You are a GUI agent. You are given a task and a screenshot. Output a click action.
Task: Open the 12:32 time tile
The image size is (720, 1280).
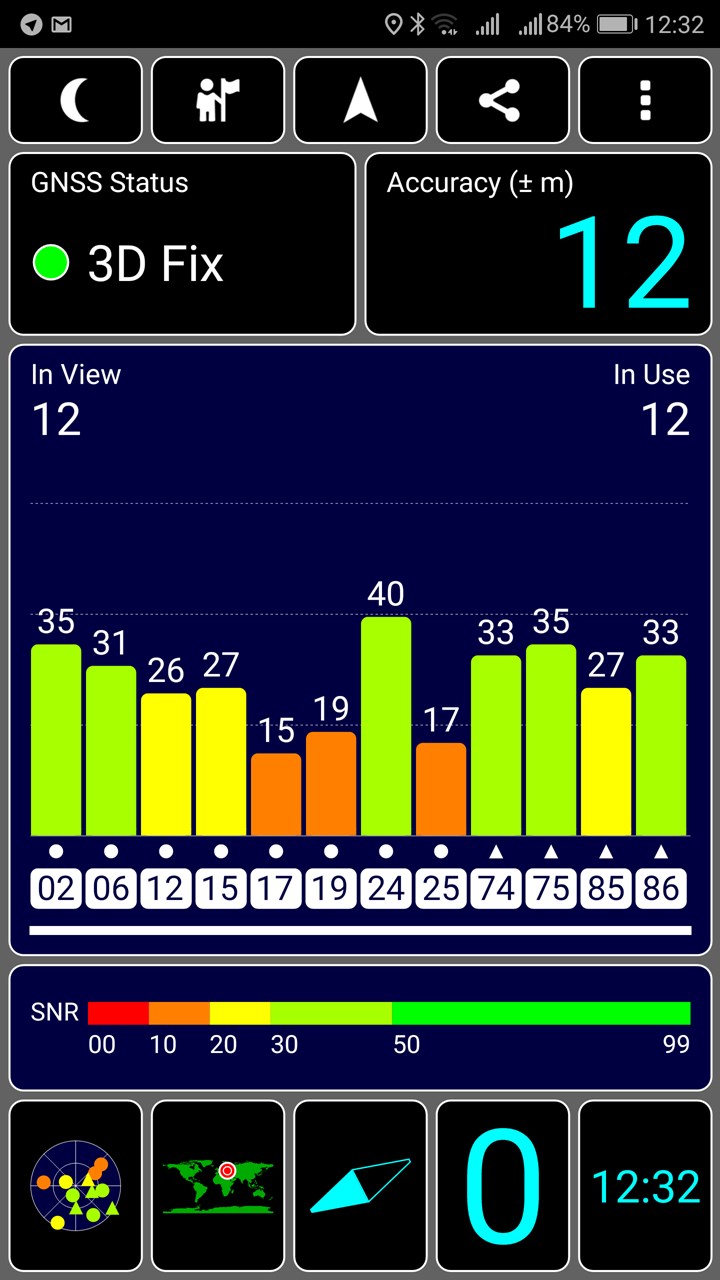[645, 1186]
